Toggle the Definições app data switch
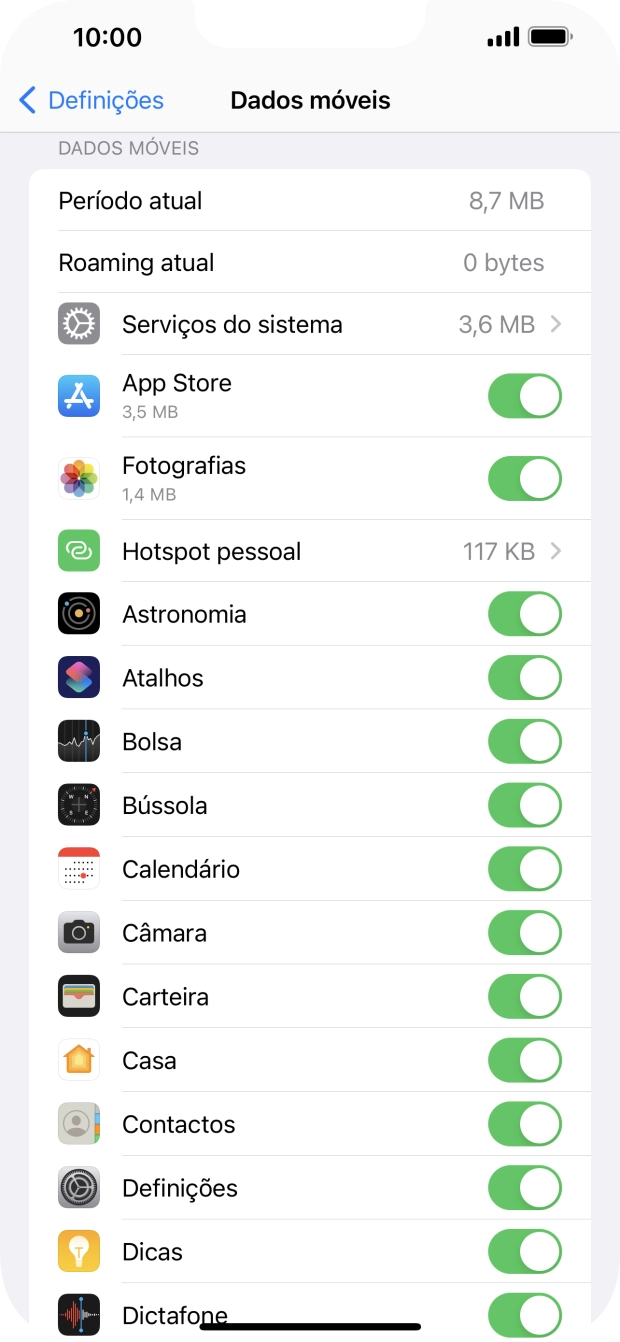The height and width of the screenshot is (1342, 620). coord(524,1188)
